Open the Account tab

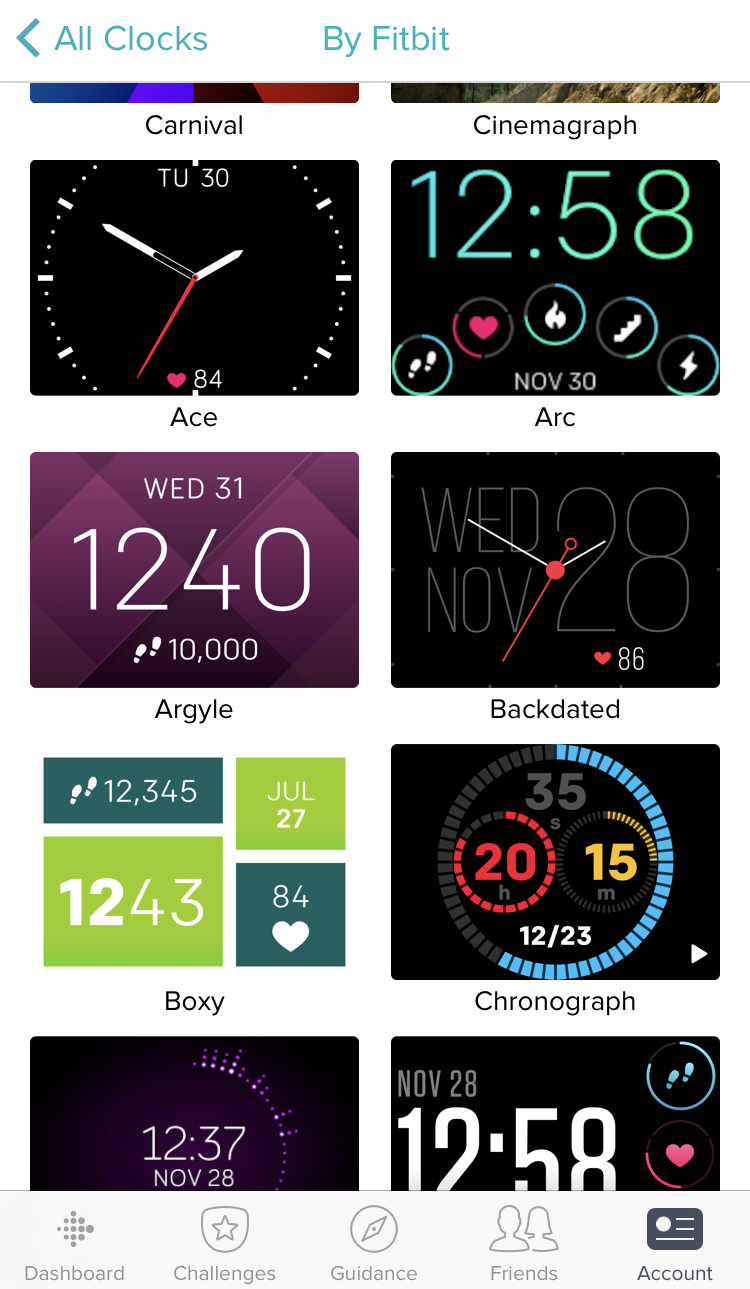(675, 1243)
